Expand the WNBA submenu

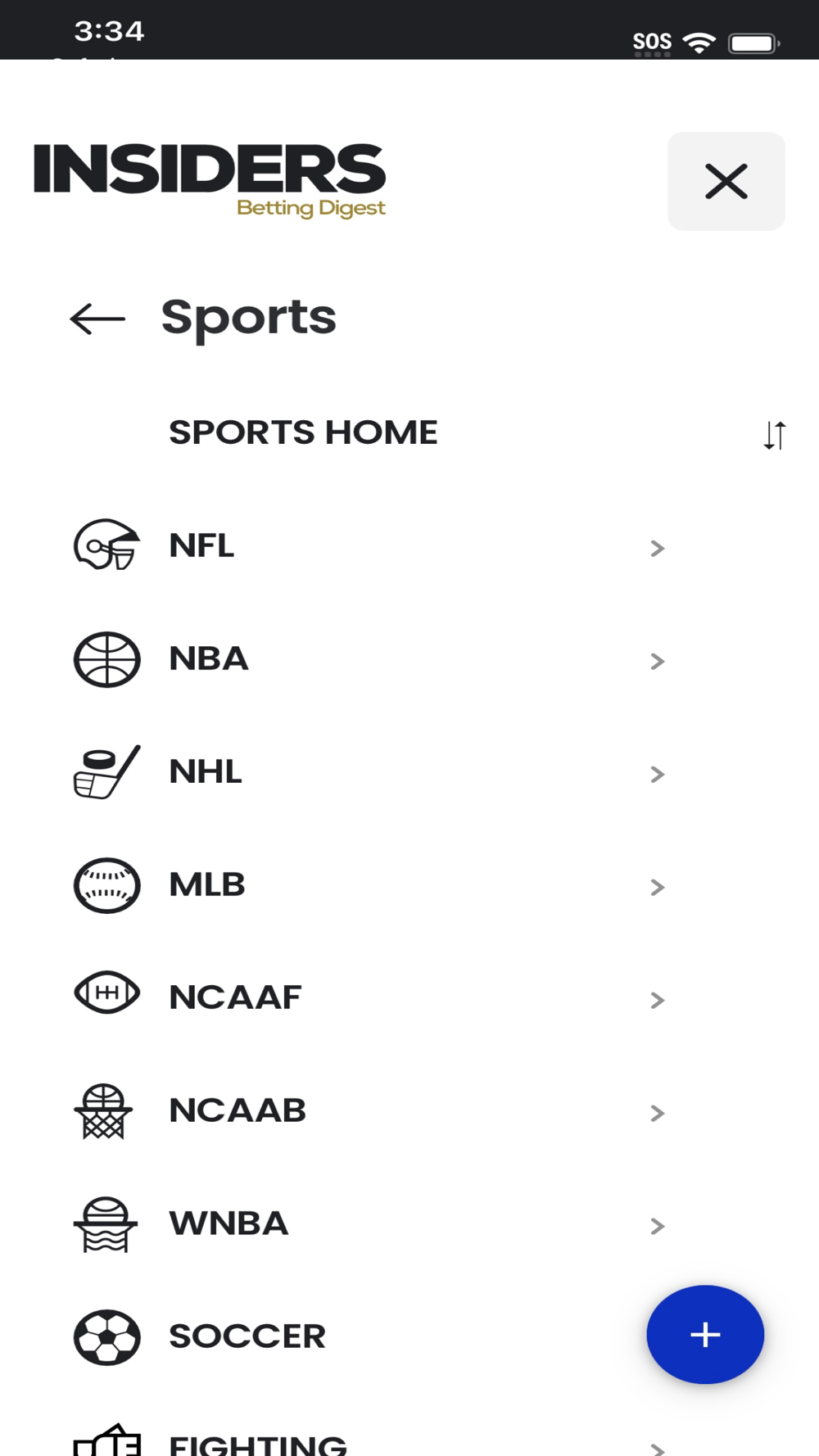click(657, 1226)
